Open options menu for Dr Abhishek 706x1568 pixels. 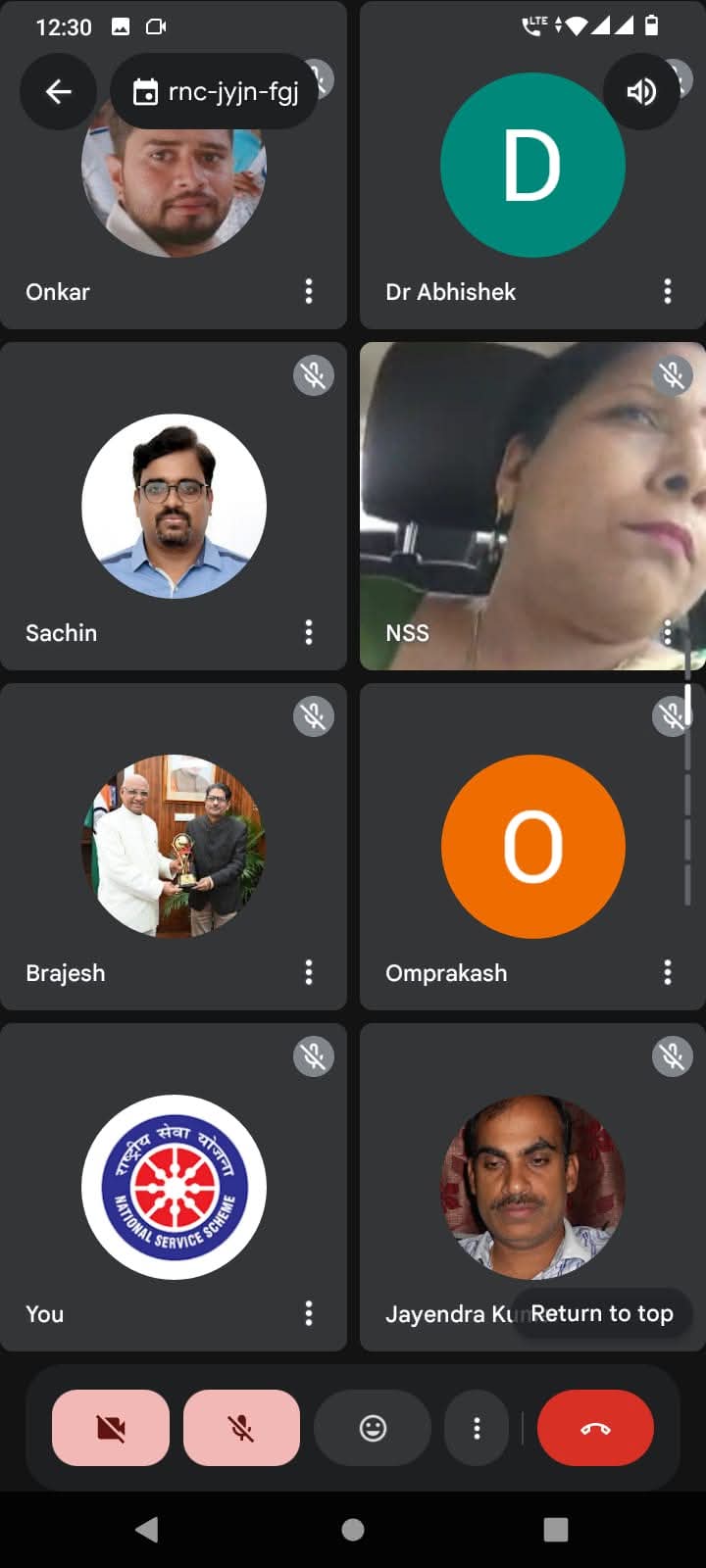668,291
